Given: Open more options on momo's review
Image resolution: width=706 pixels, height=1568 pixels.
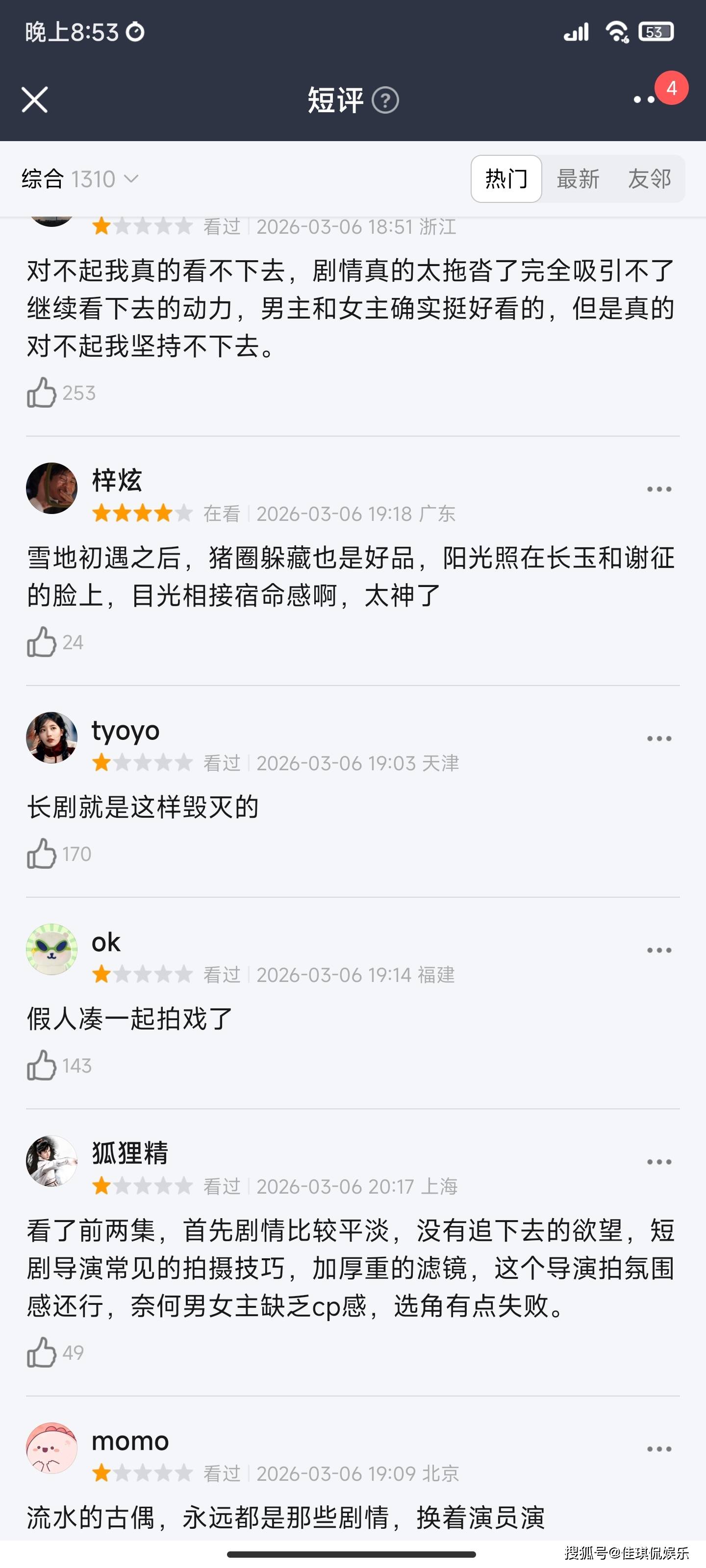Looking at the screenshot, I should (658, 1449).
